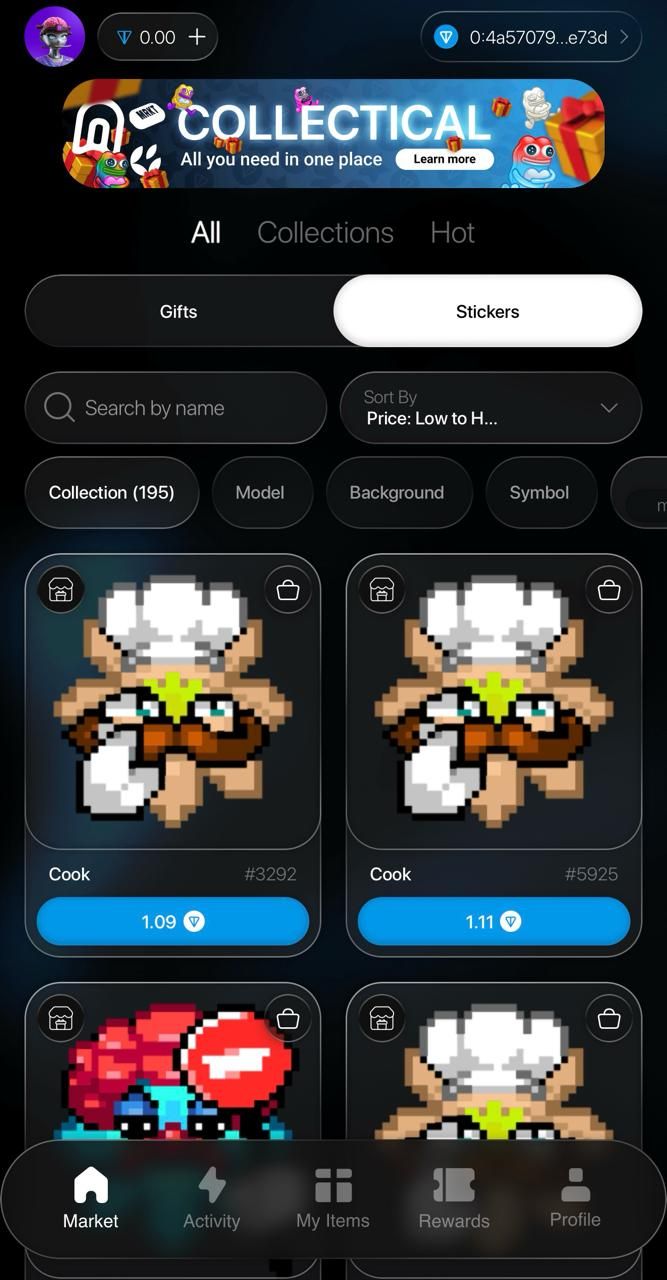Add funds with the plus button
Screen dimensions: 667x1280
[197, 37]
